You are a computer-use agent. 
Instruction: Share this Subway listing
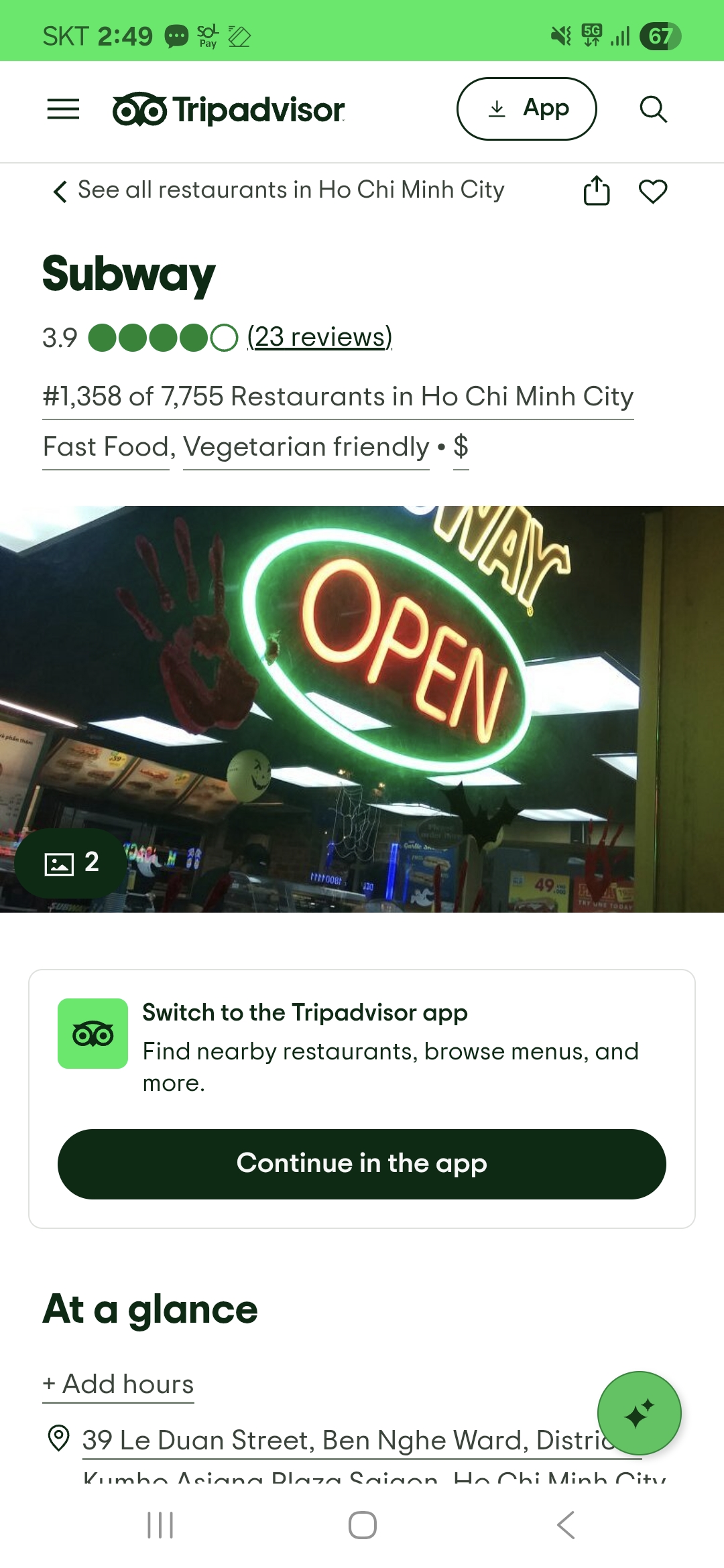click(x=596, y=191)
